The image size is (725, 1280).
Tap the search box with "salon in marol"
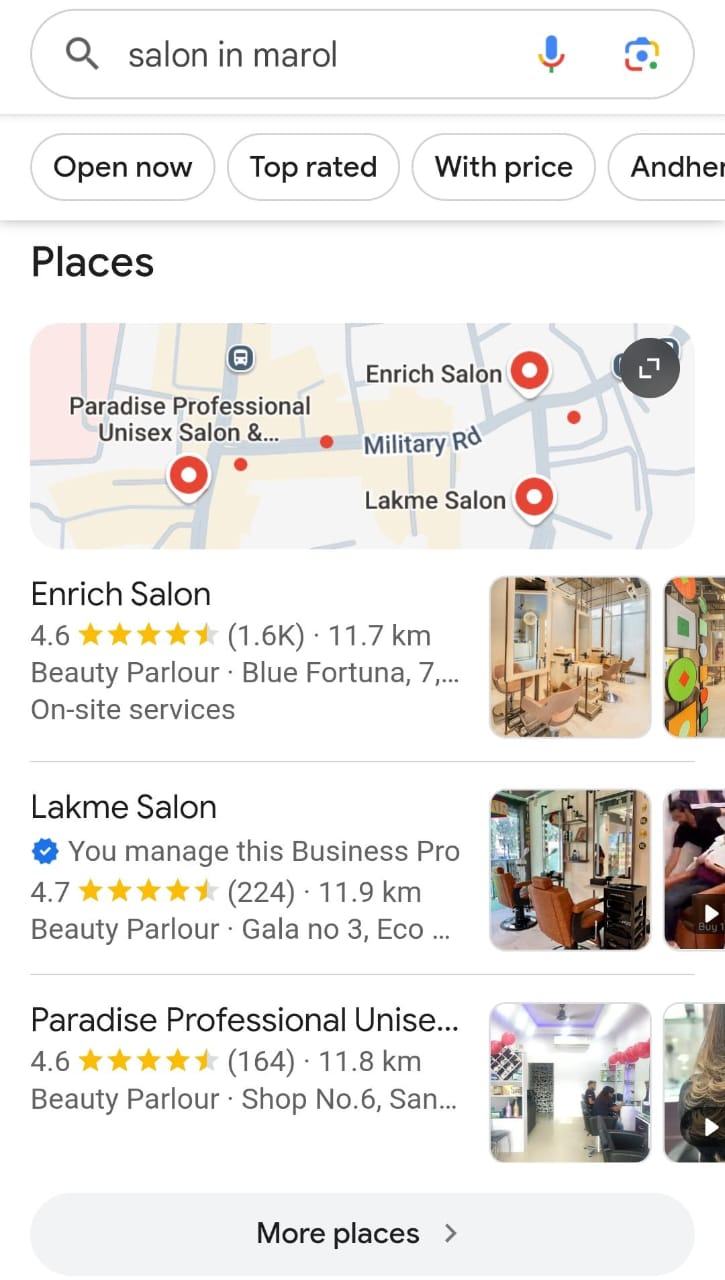pyautogui.click(x=300, y=55)
